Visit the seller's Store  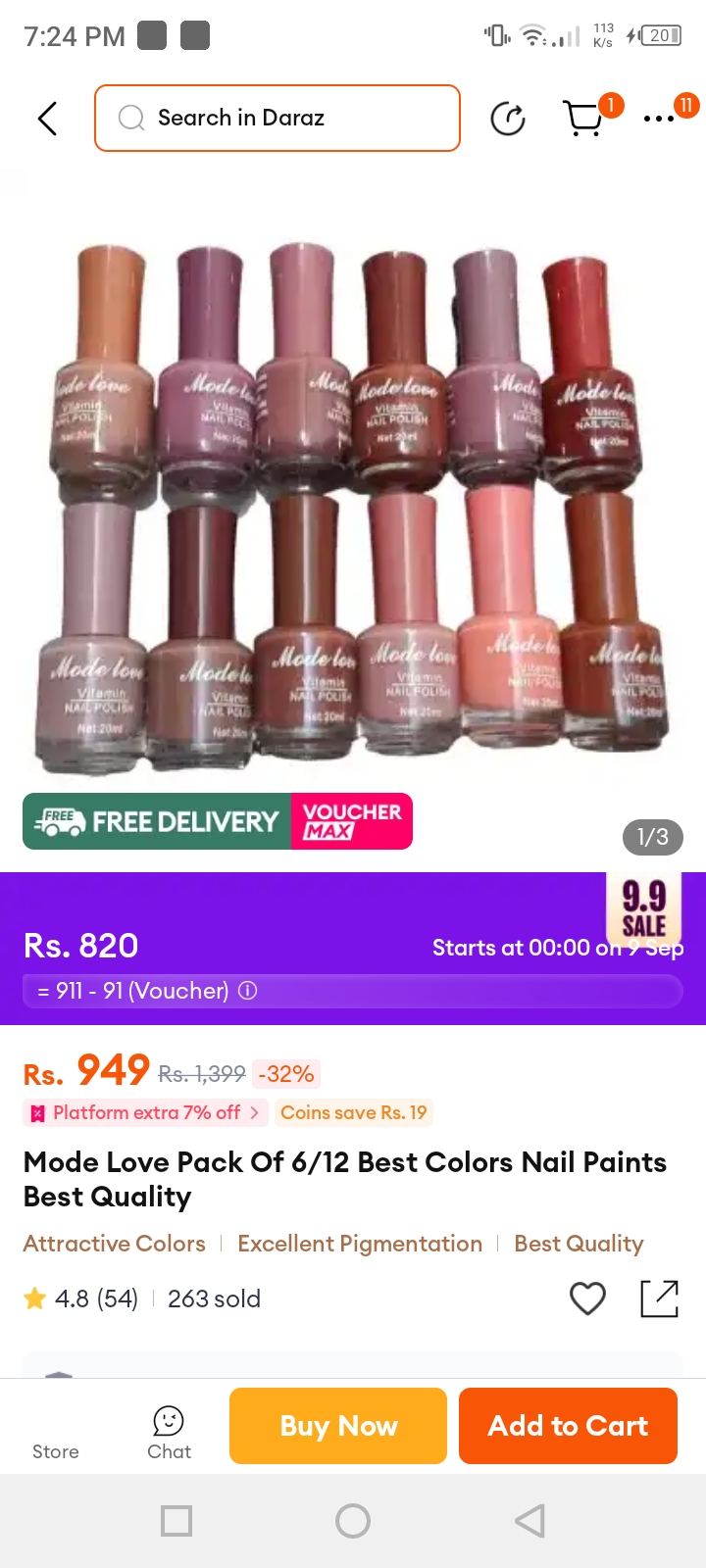pos(56,1433)
